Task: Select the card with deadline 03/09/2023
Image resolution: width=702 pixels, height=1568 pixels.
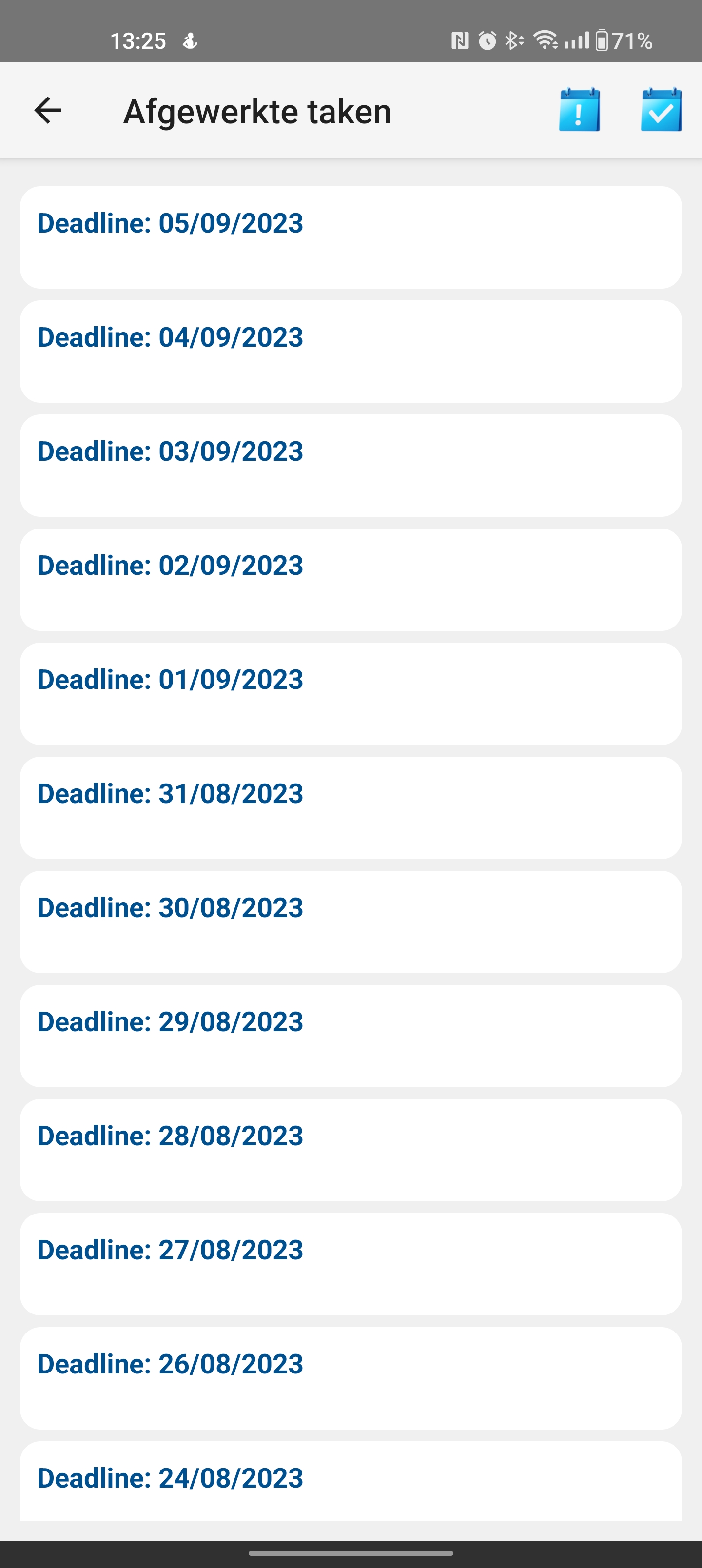Action: coord(351,466)
